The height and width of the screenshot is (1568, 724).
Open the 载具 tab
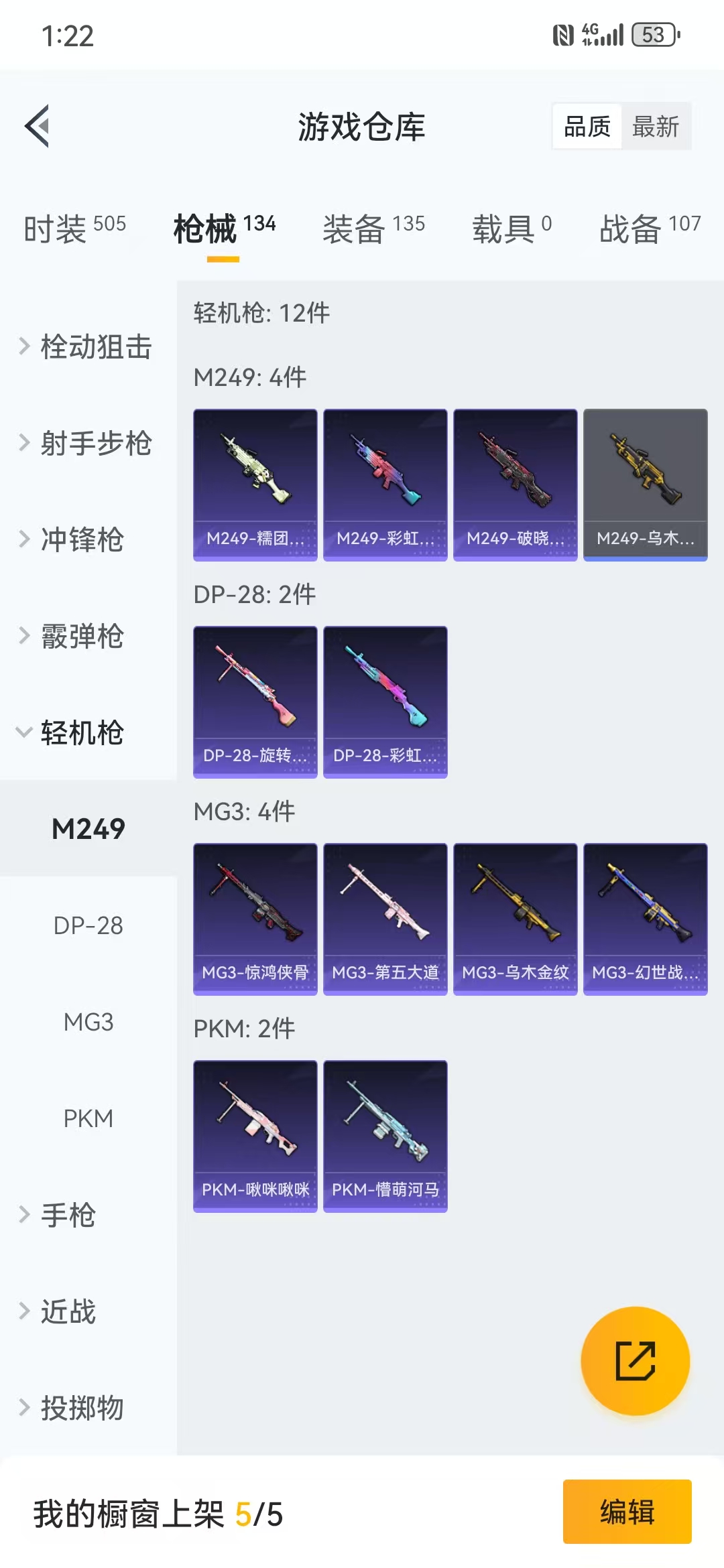[512, 229]
